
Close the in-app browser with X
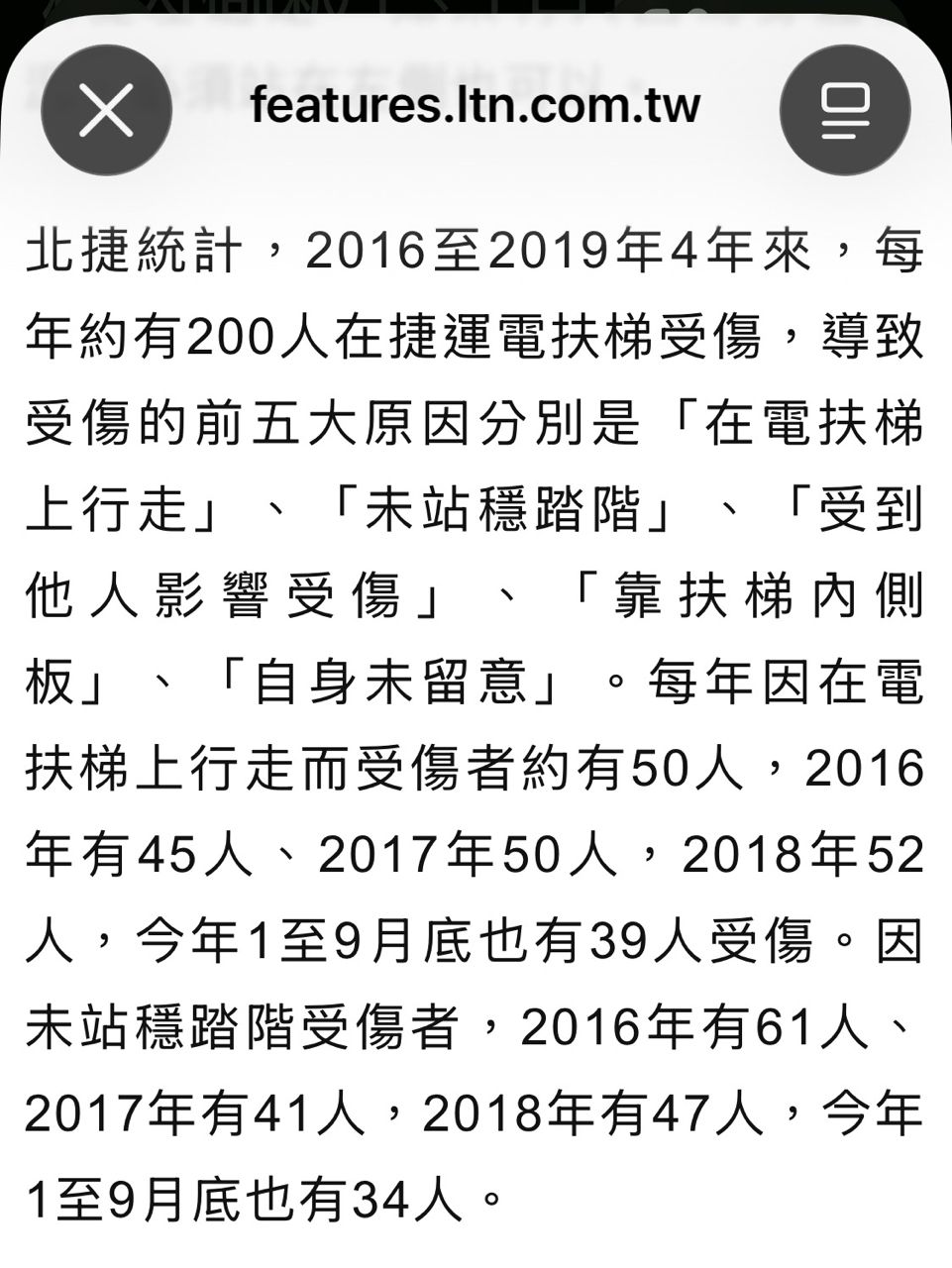[x=106, y=110]
